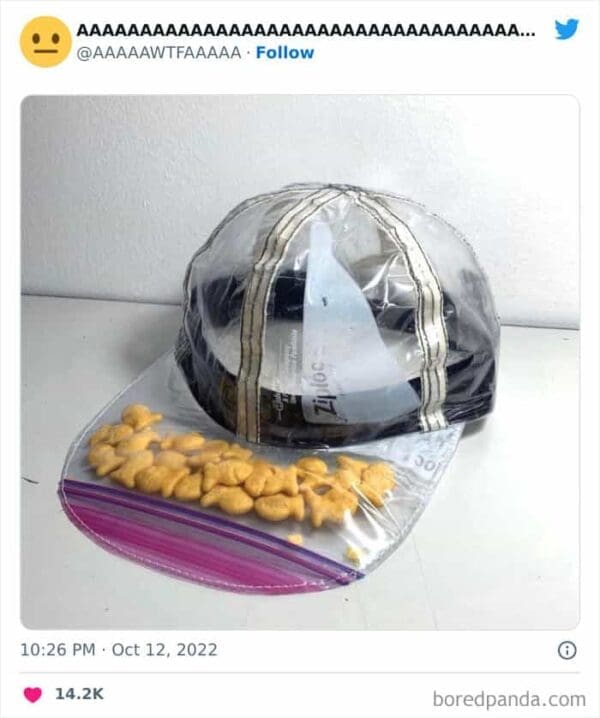This screenshot has width=600, height=718.
Task: Like the tweet with the heart
Action: 33,694
